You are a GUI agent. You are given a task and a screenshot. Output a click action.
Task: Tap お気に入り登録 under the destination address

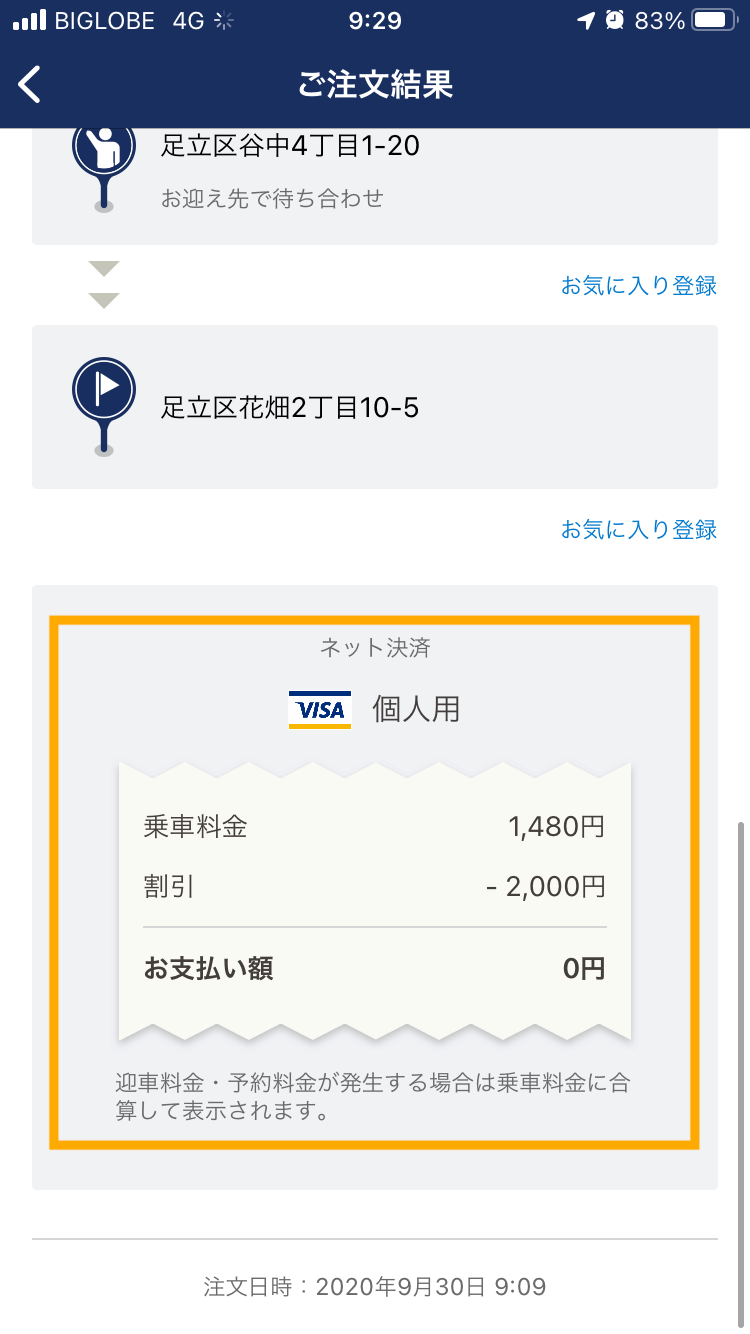coord(639,529)
